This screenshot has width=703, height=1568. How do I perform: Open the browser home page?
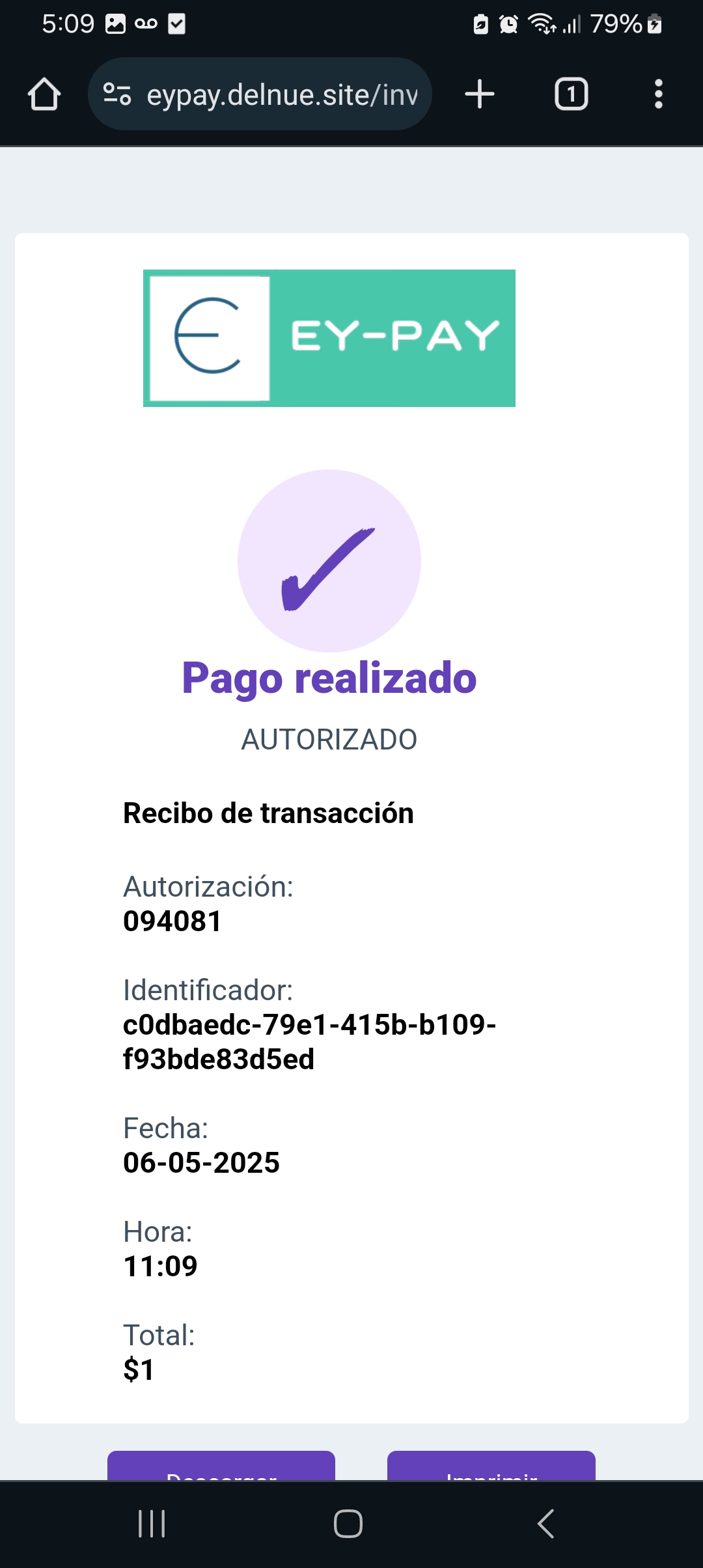(x=44, y=94)
